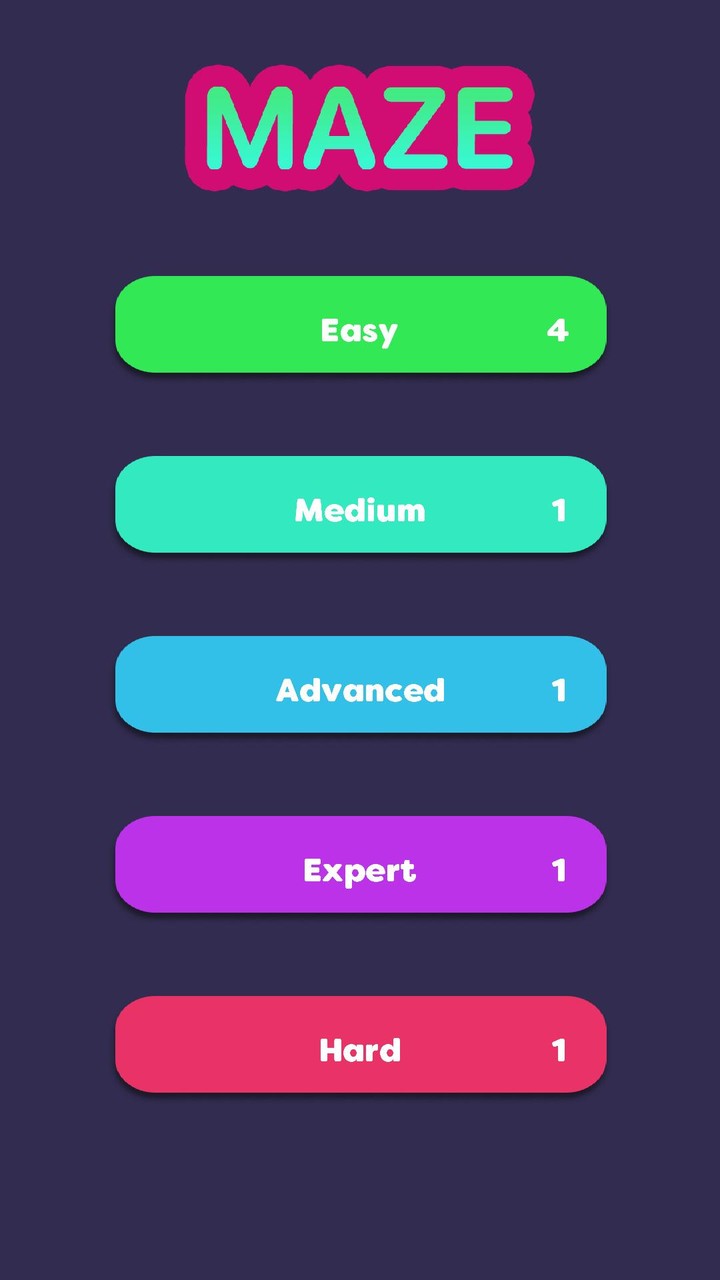Choose the Medium difficulty button

360,505
